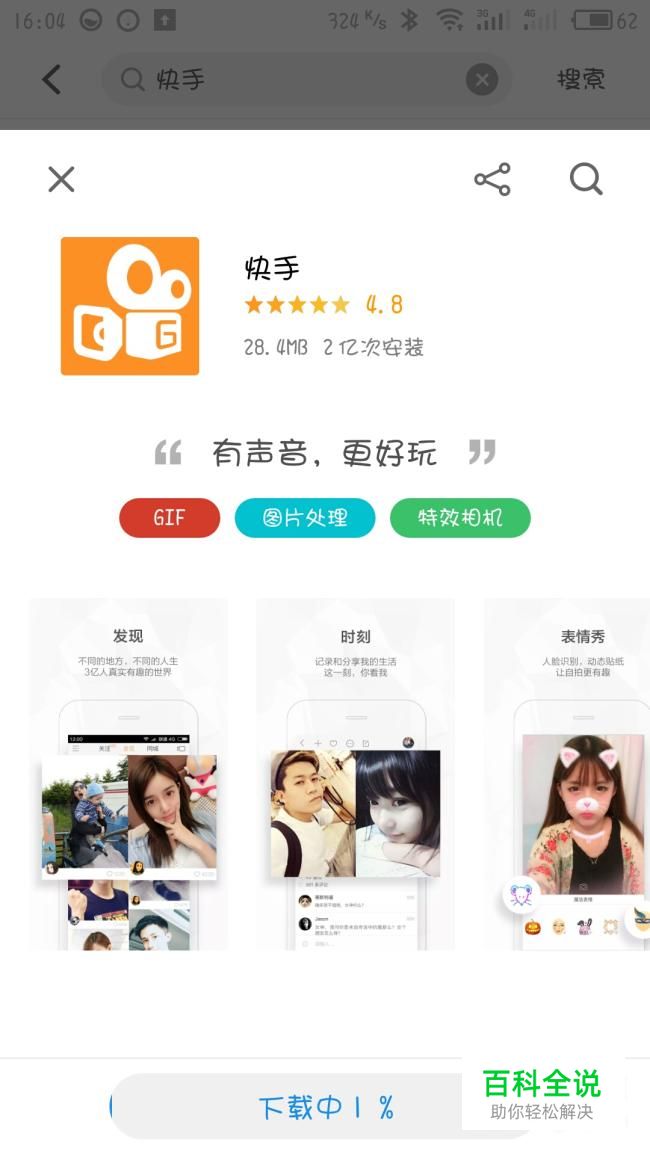The height and width of the screenshot is (1155, 650).
Task: Select the 特效相机 tag
Action: point(460,518)
